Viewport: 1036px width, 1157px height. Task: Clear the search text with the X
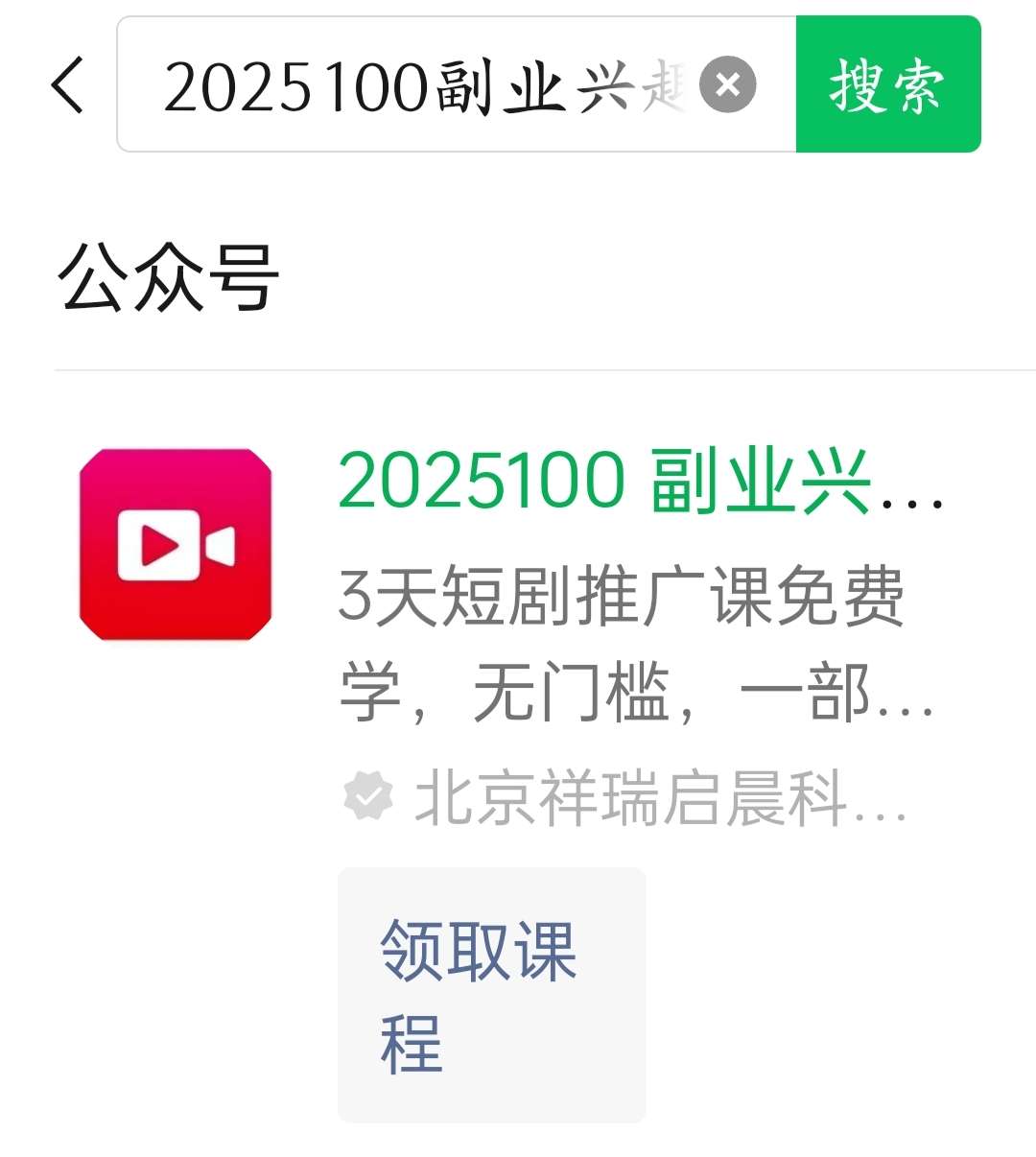728,84
